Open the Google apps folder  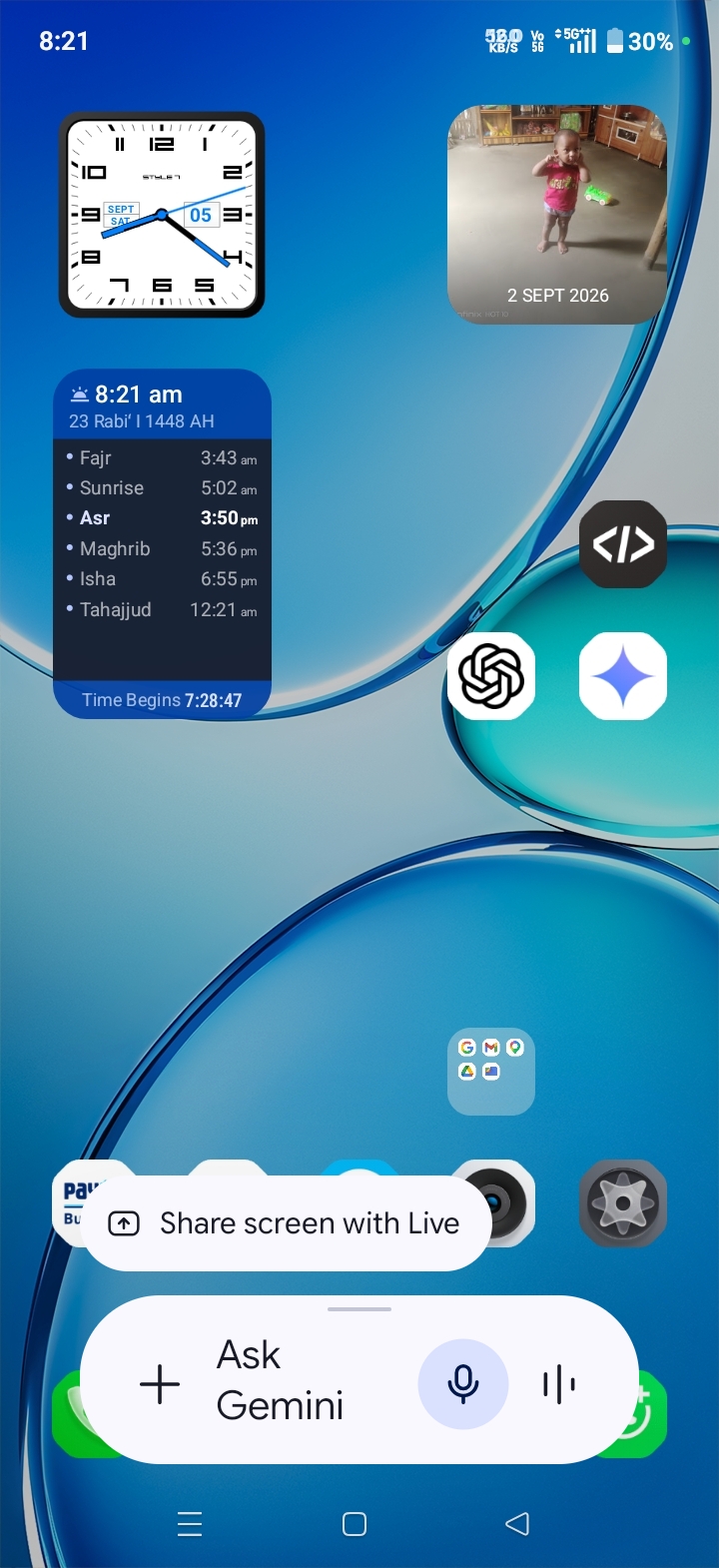(491, 1072)
